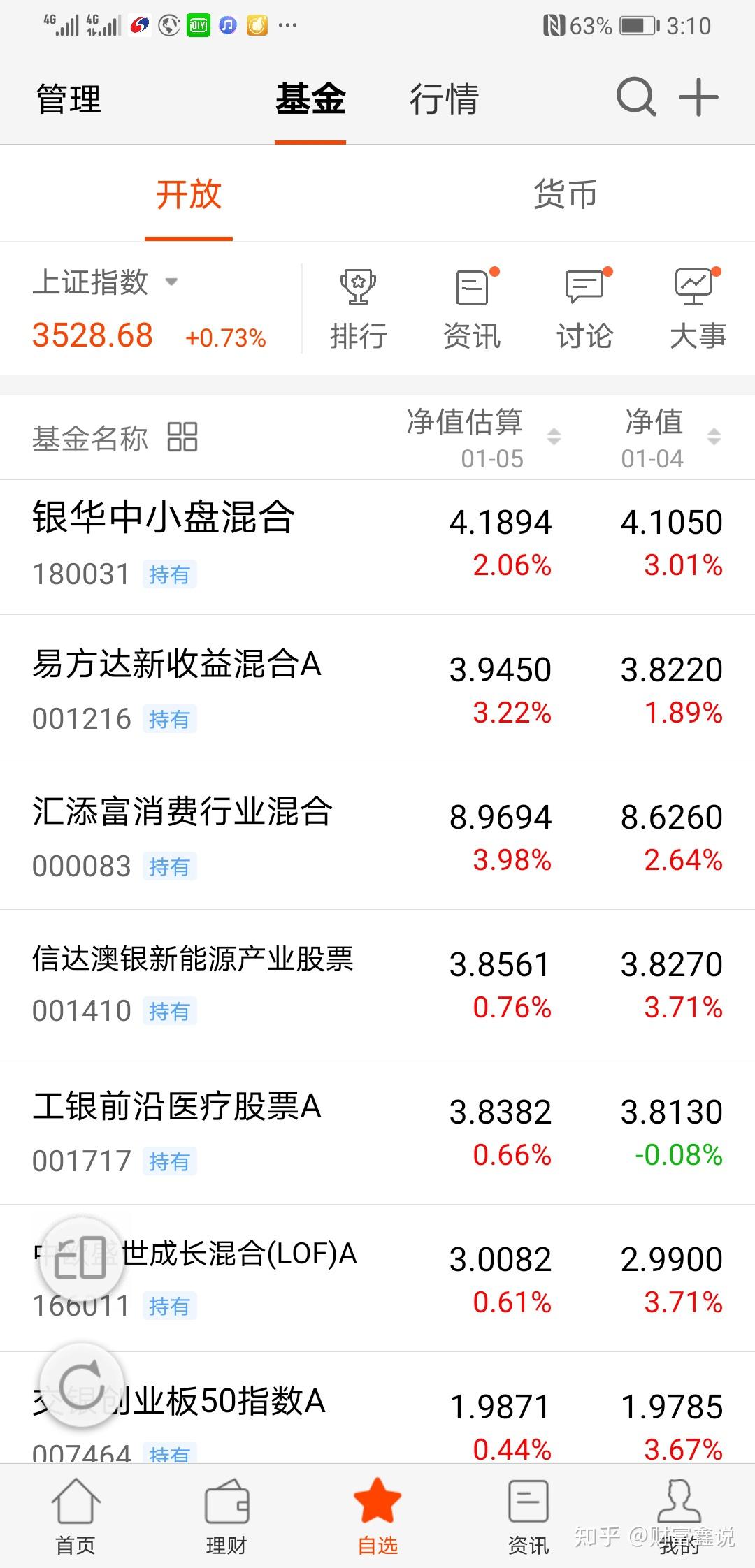Open fund 易方达新收益混合A
Screen dimensions: 755x1568
[176, 665]
